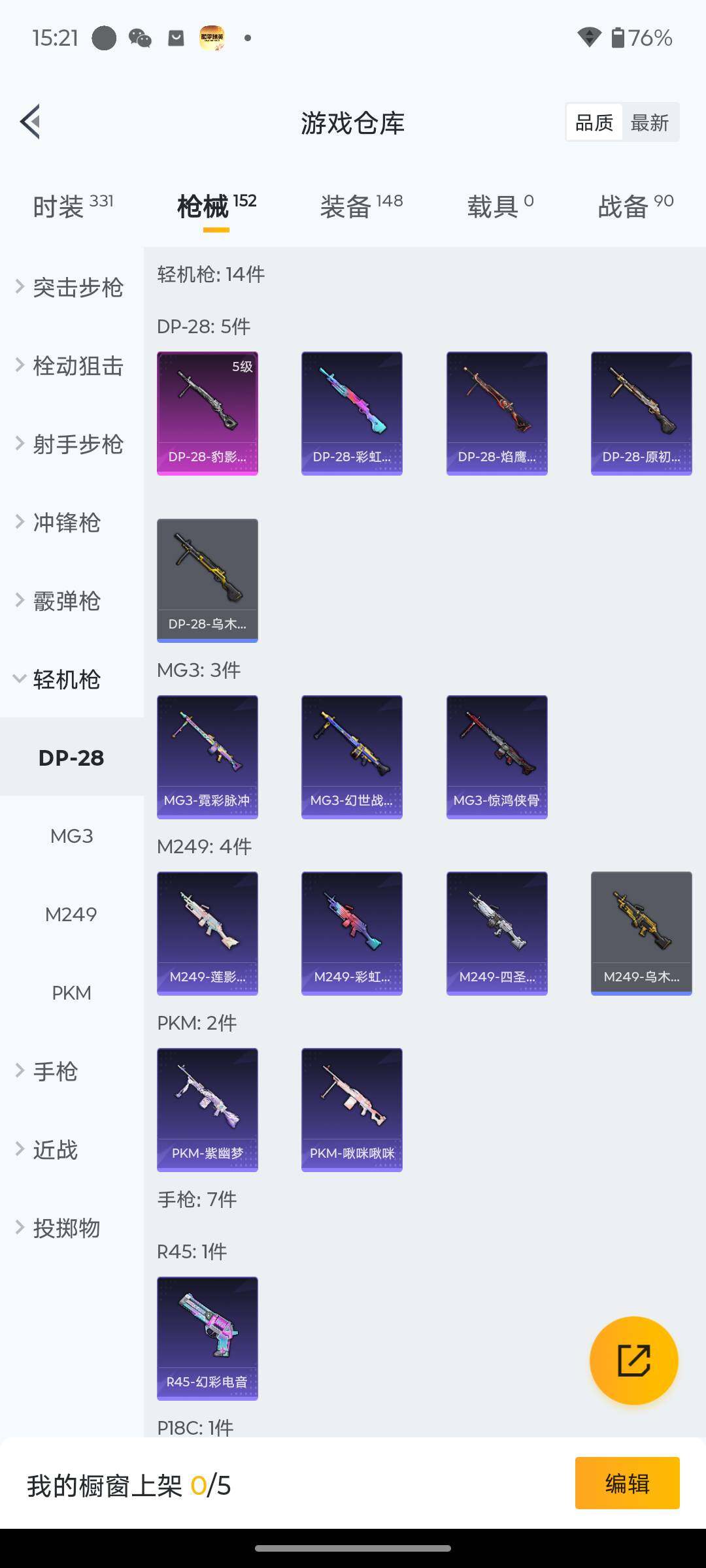Screen dimensions: 706x1568
Task: View the M249-乌木 skin tile
Action: (x=641, y=933)
